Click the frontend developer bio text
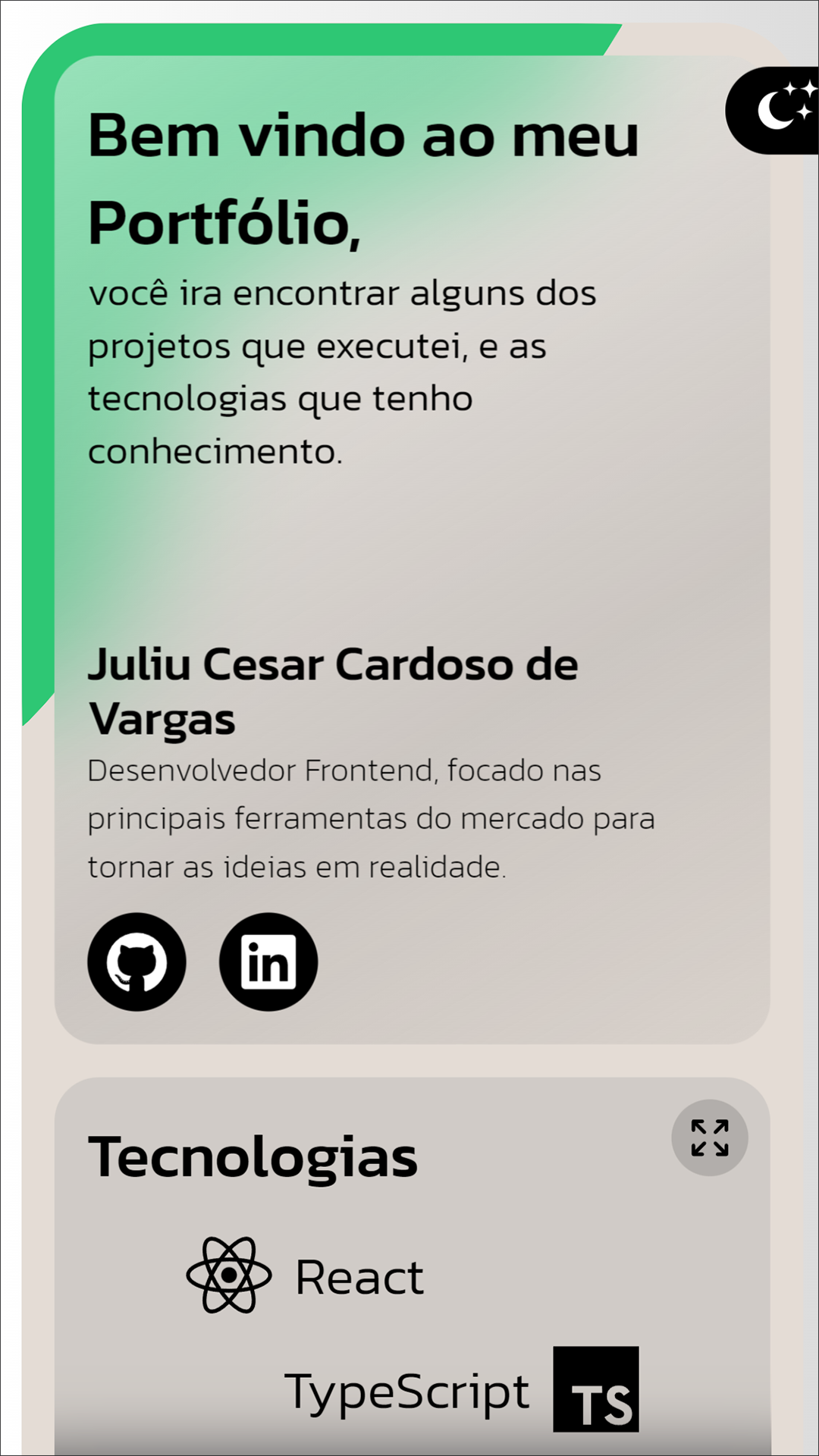This screenshot has height=1456, width=819. 372,817
